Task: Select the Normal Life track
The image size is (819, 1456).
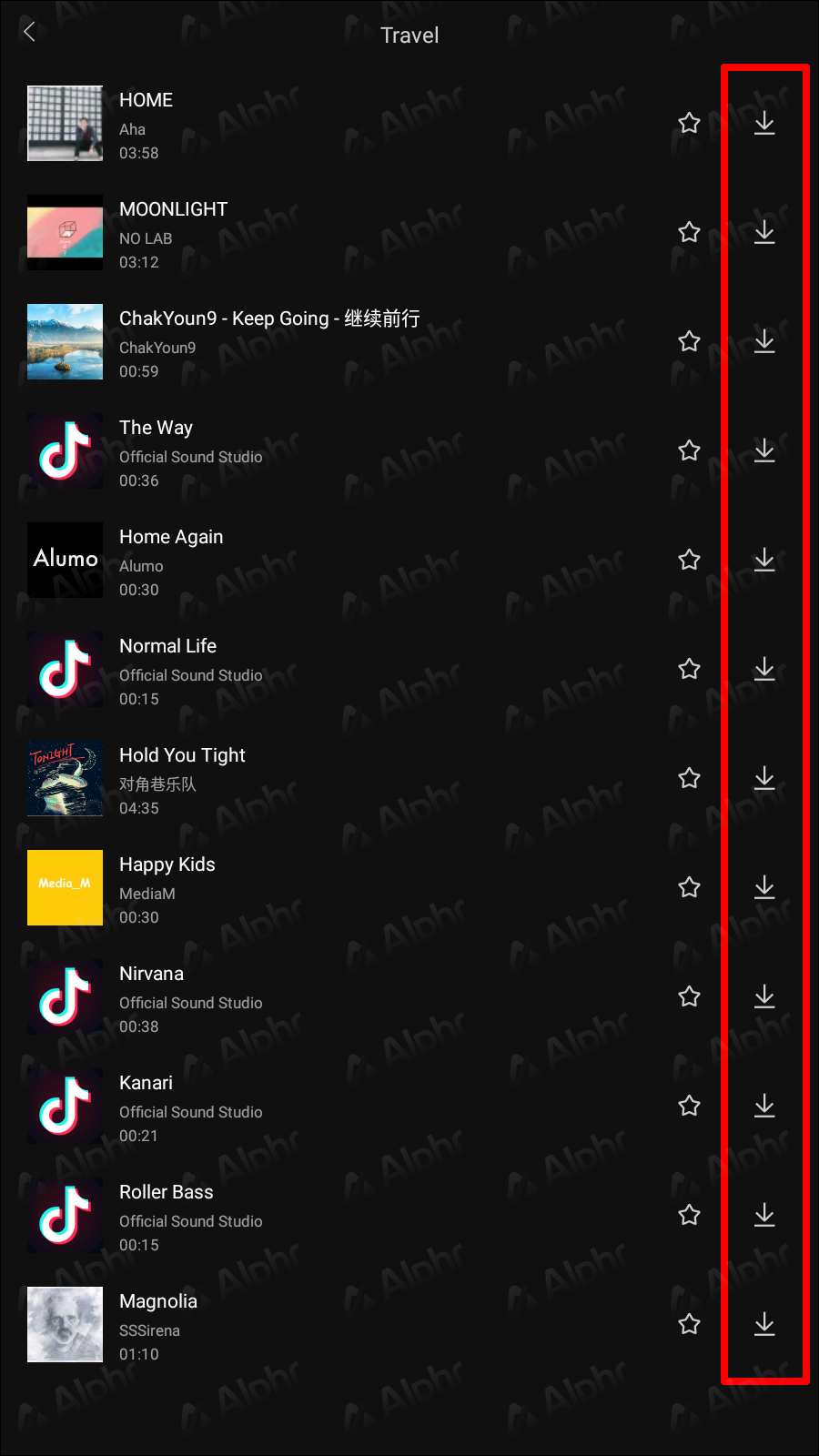Action: pyautogui.click(x=168, y=669)
